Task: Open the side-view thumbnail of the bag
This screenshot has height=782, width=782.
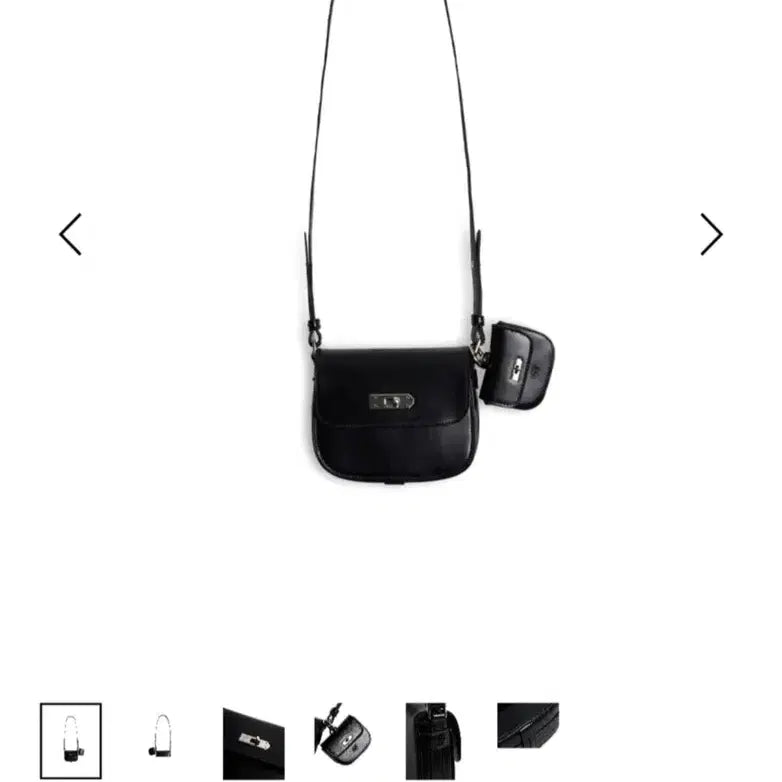Action: pos(435,741)
